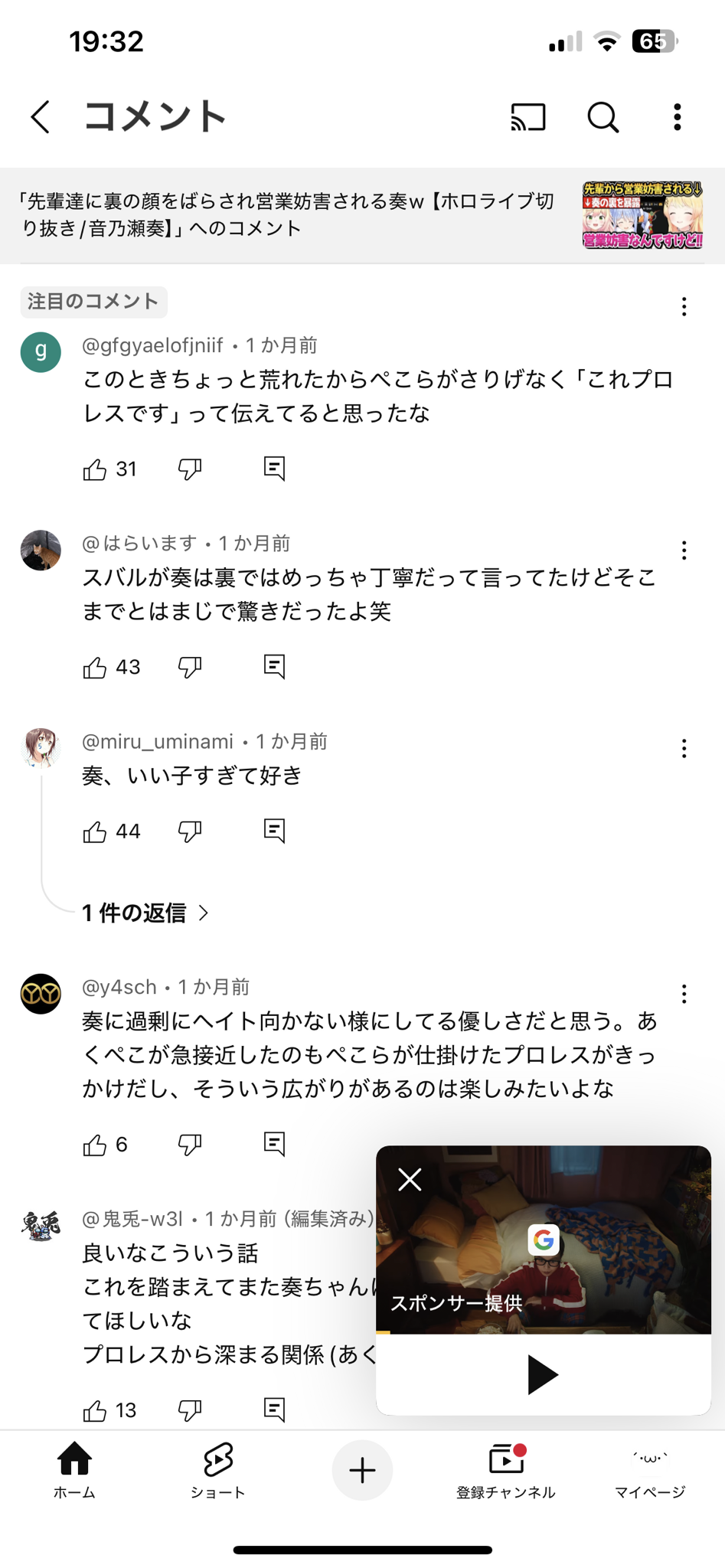Switch to the 登録チャンネル tab
The height and width of the screenshot is (1568, 725).
(505, 1469)
